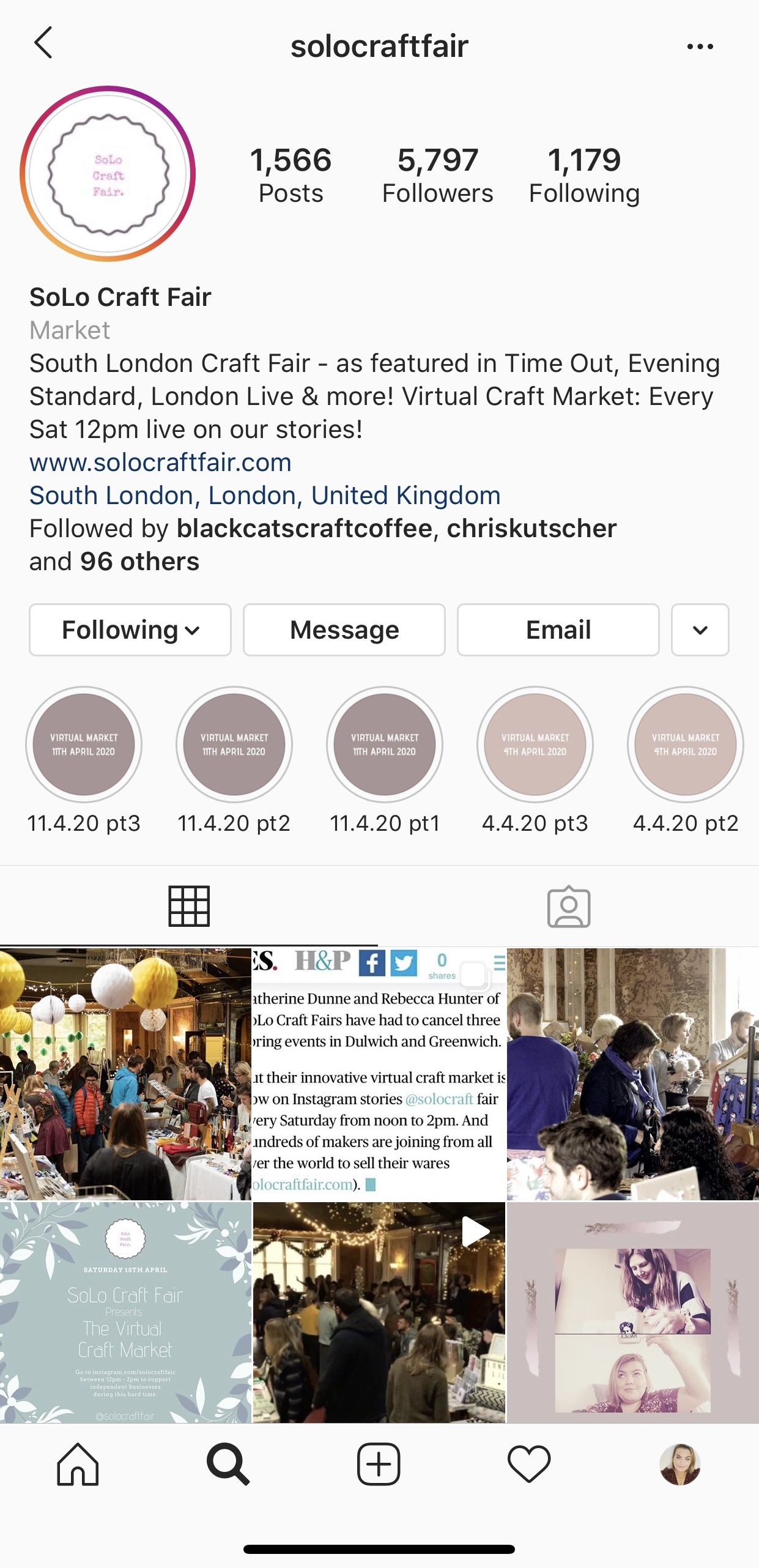
Task: View the 5,797 followers list
Action: point(437,175)
